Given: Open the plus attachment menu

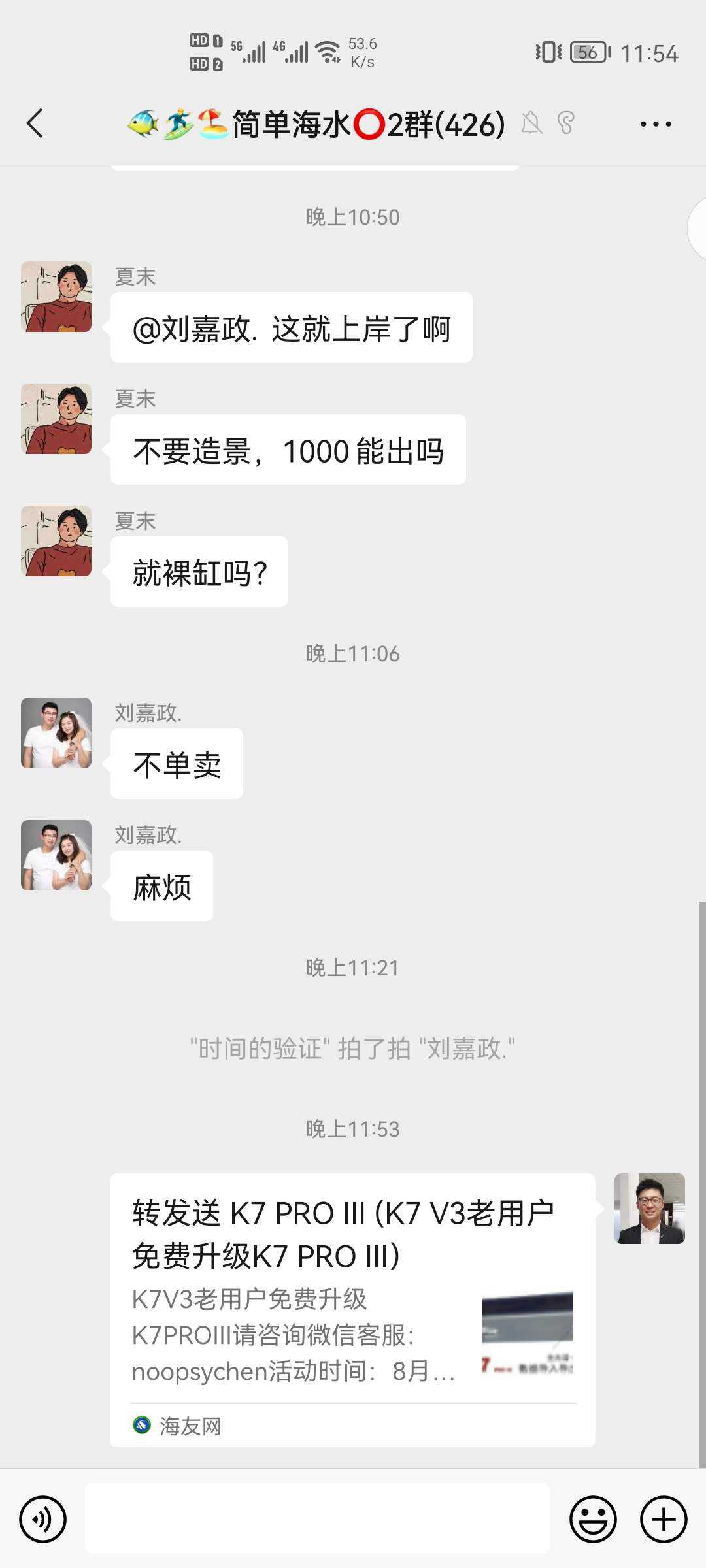Looking at the screenshot, I should pos(663,1519).
